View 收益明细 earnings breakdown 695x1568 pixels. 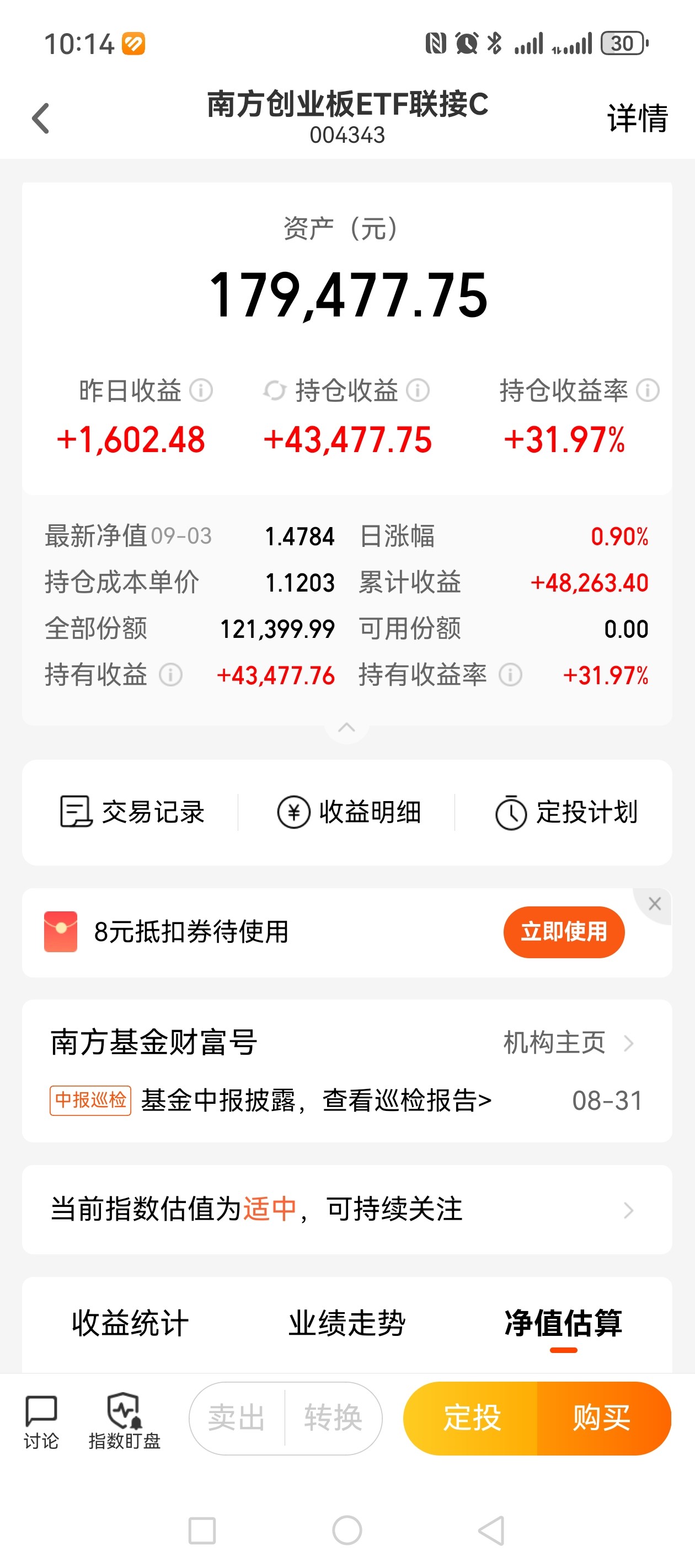click(x=349, y=812)
